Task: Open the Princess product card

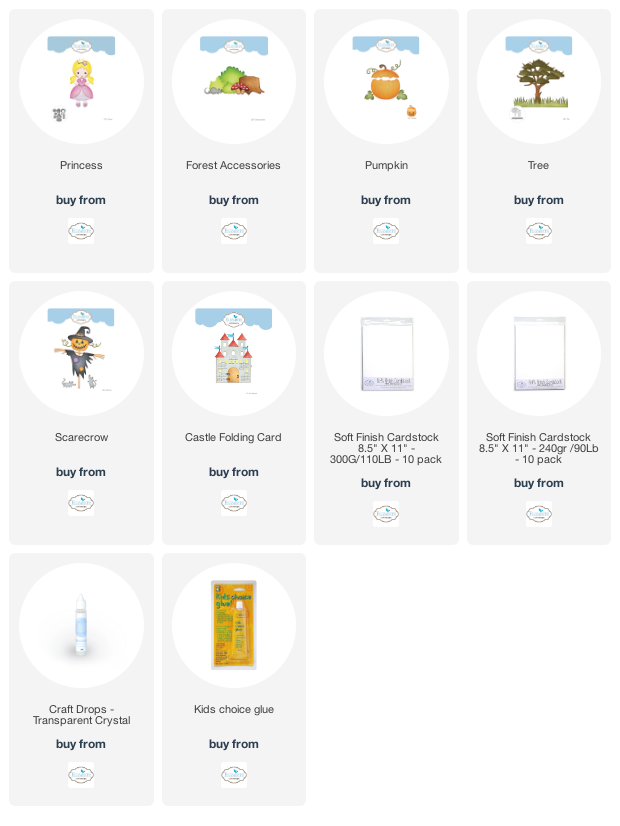Action: tap(81, 82)
